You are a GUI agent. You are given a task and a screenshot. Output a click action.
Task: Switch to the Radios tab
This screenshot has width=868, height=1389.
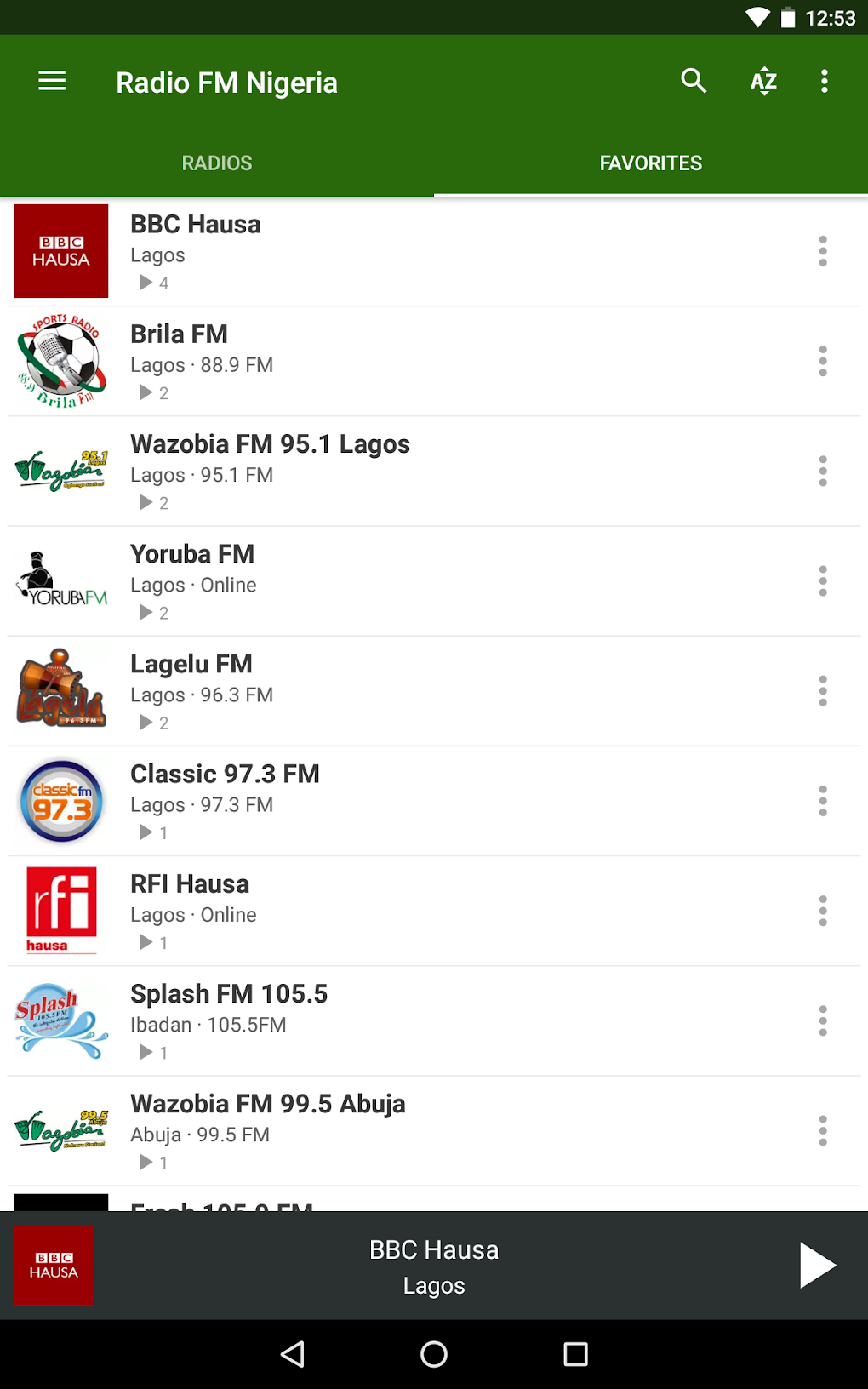pyautogui.click(x=217, y=163)
